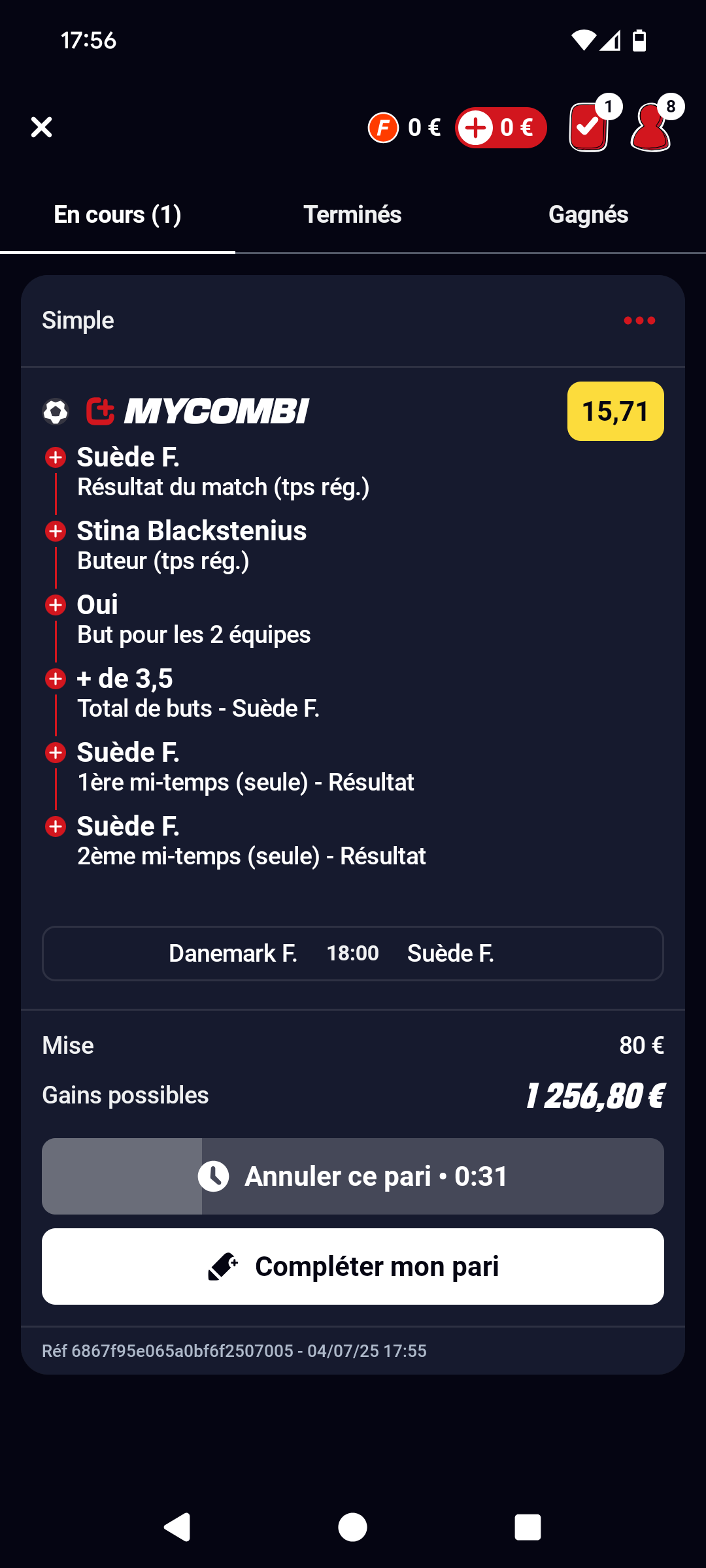The height and width of the screenshot is (1568, 706).
Task: Tap the red deposit 0 € button
Action: tap(501, 127)
